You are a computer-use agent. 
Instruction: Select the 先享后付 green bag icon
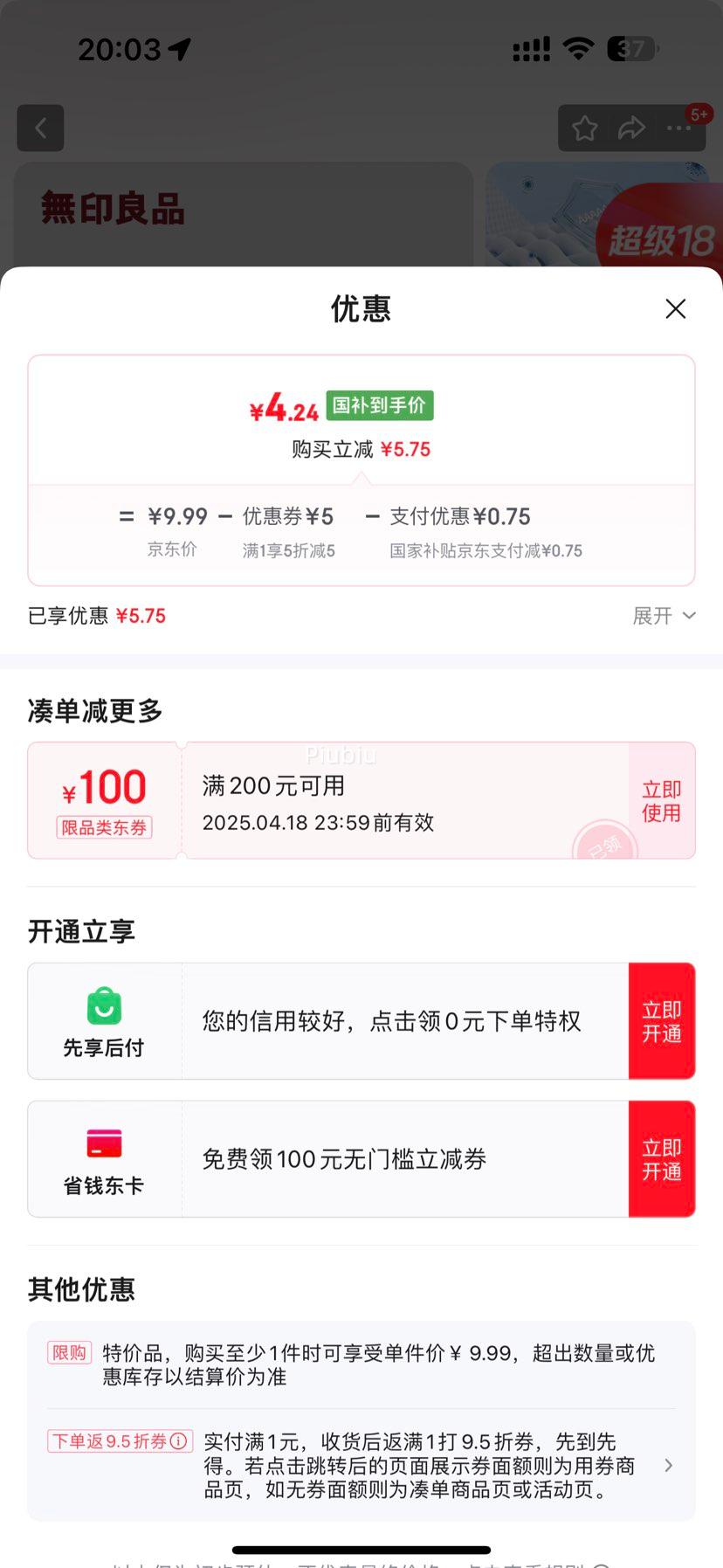[x=104, y=1006]
